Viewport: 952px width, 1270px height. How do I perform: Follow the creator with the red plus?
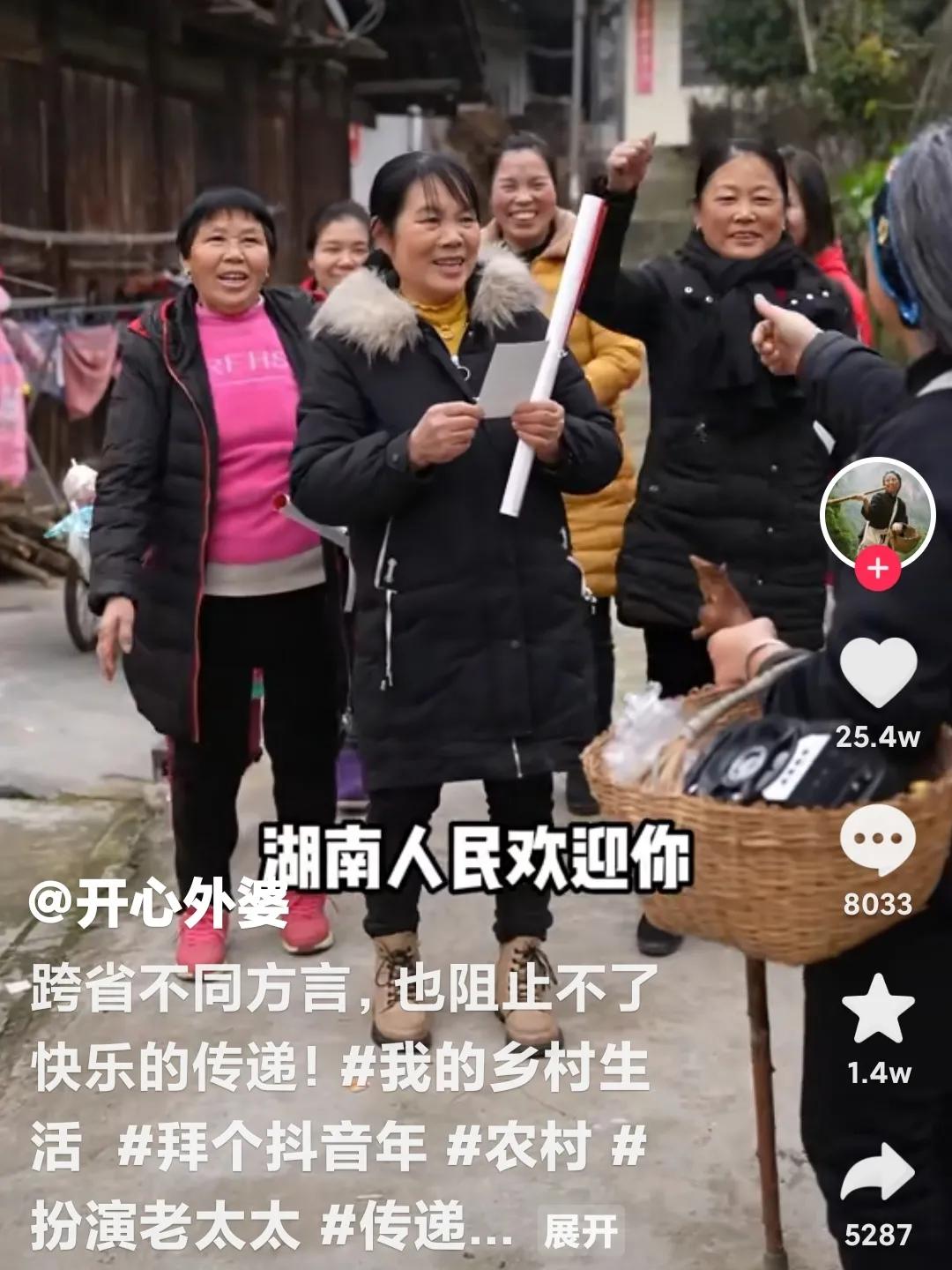pyautogui.click(x=877, y=569)
